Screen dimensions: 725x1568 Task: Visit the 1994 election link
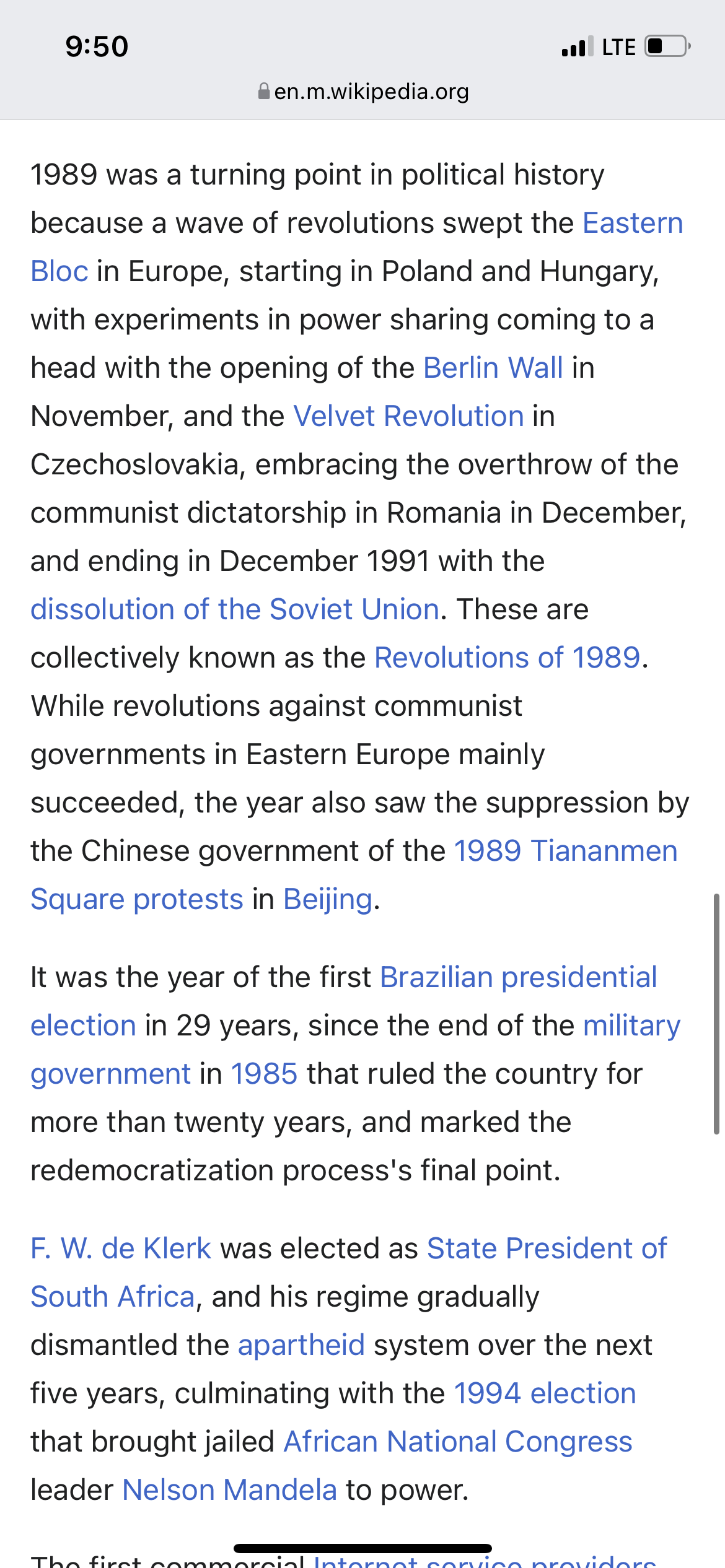point(545,1394)
